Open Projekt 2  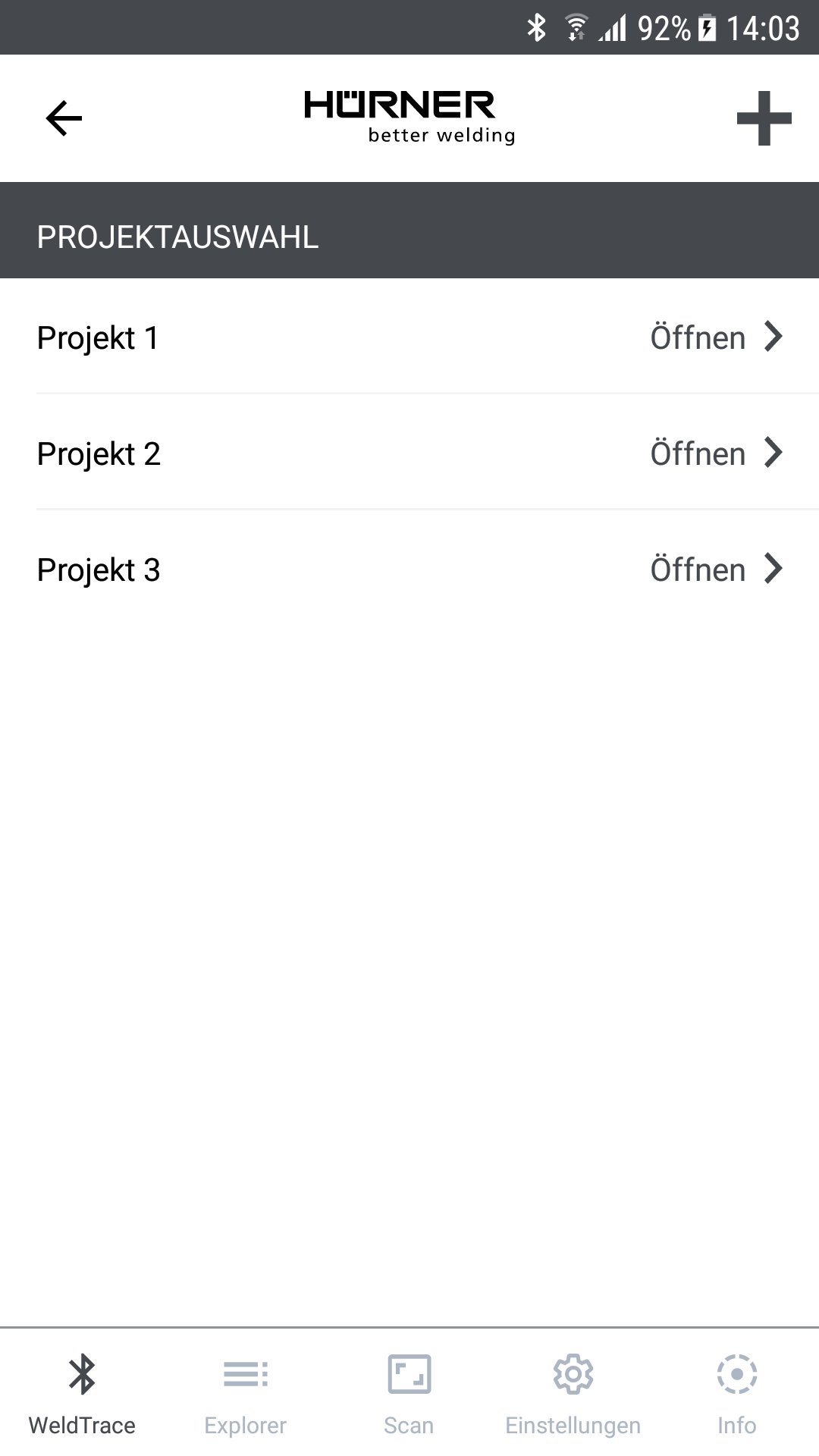[x=715, y=453]
